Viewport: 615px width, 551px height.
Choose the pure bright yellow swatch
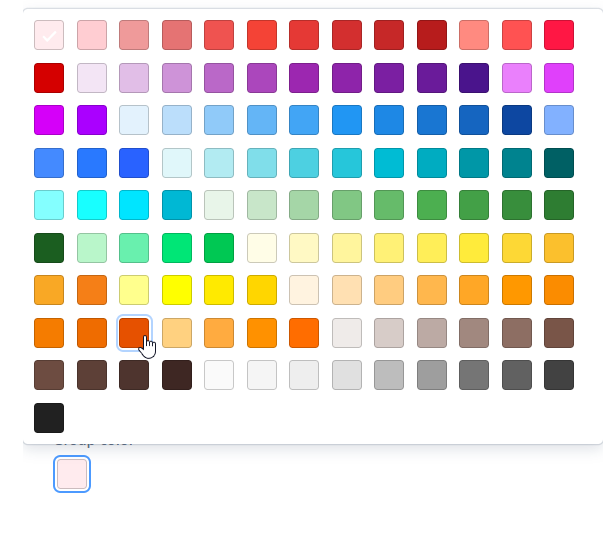click(176, 290)
